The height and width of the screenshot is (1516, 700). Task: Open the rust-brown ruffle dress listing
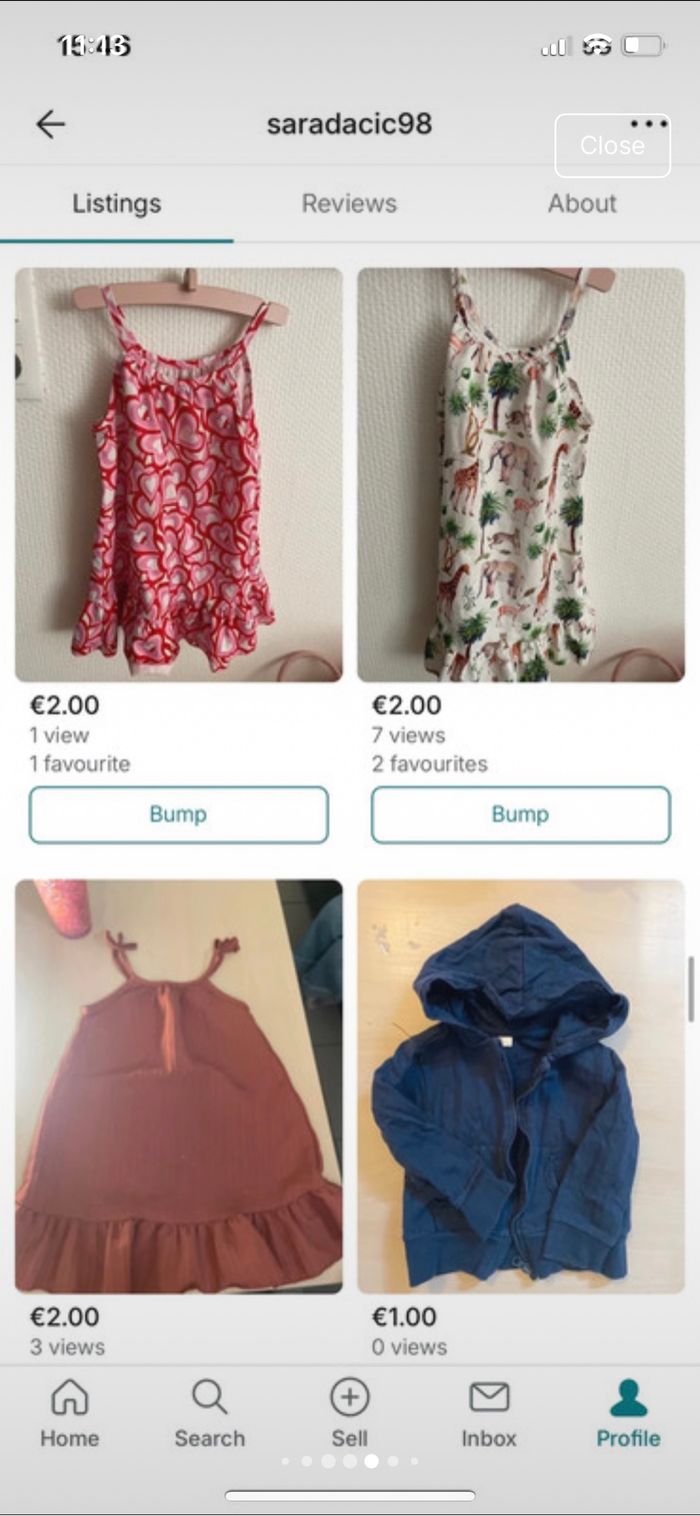(x=178, y=1085)
